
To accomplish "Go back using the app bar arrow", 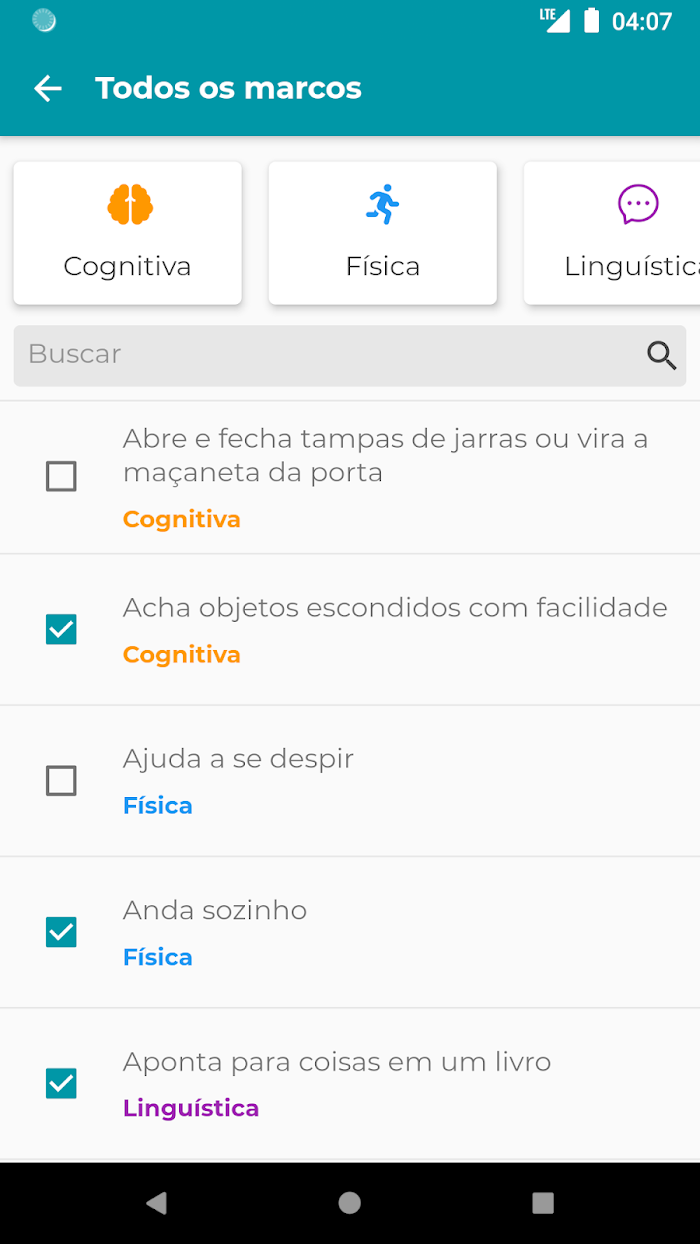I will click(48, 88).
